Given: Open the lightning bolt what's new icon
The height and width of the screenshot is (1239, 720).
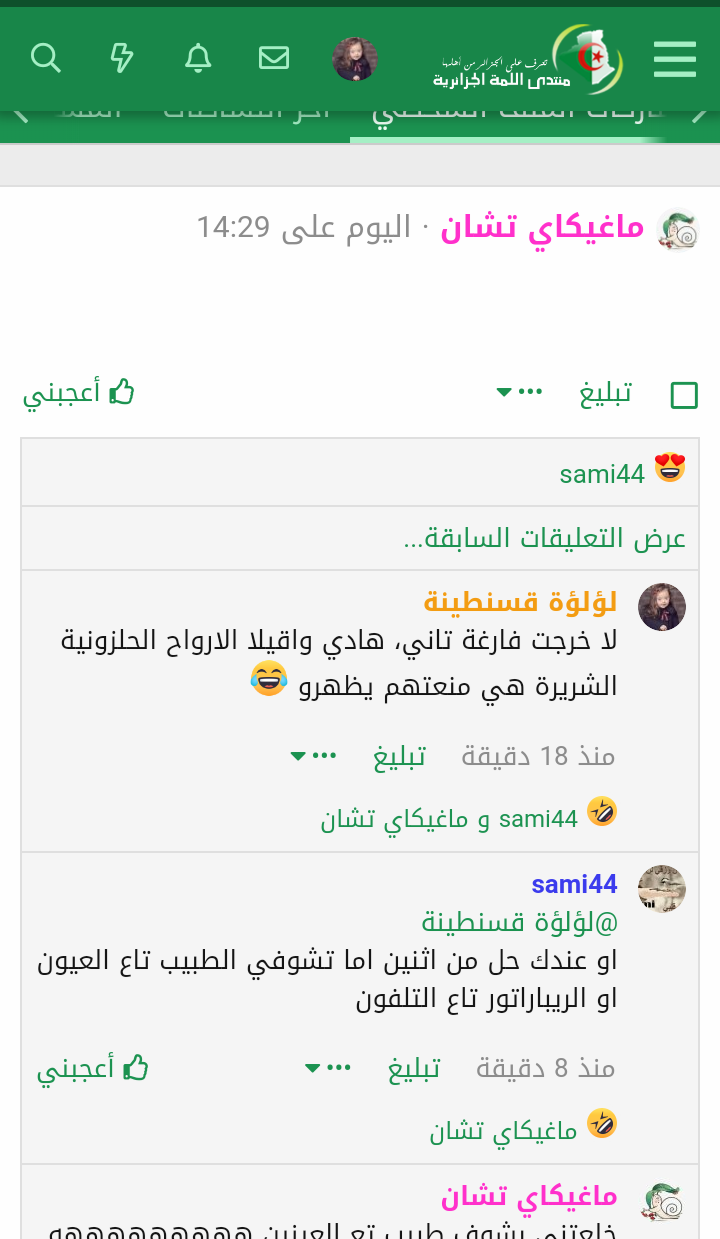Looking at the screenshot, I should pyautogui.click(x=122, y=58).
